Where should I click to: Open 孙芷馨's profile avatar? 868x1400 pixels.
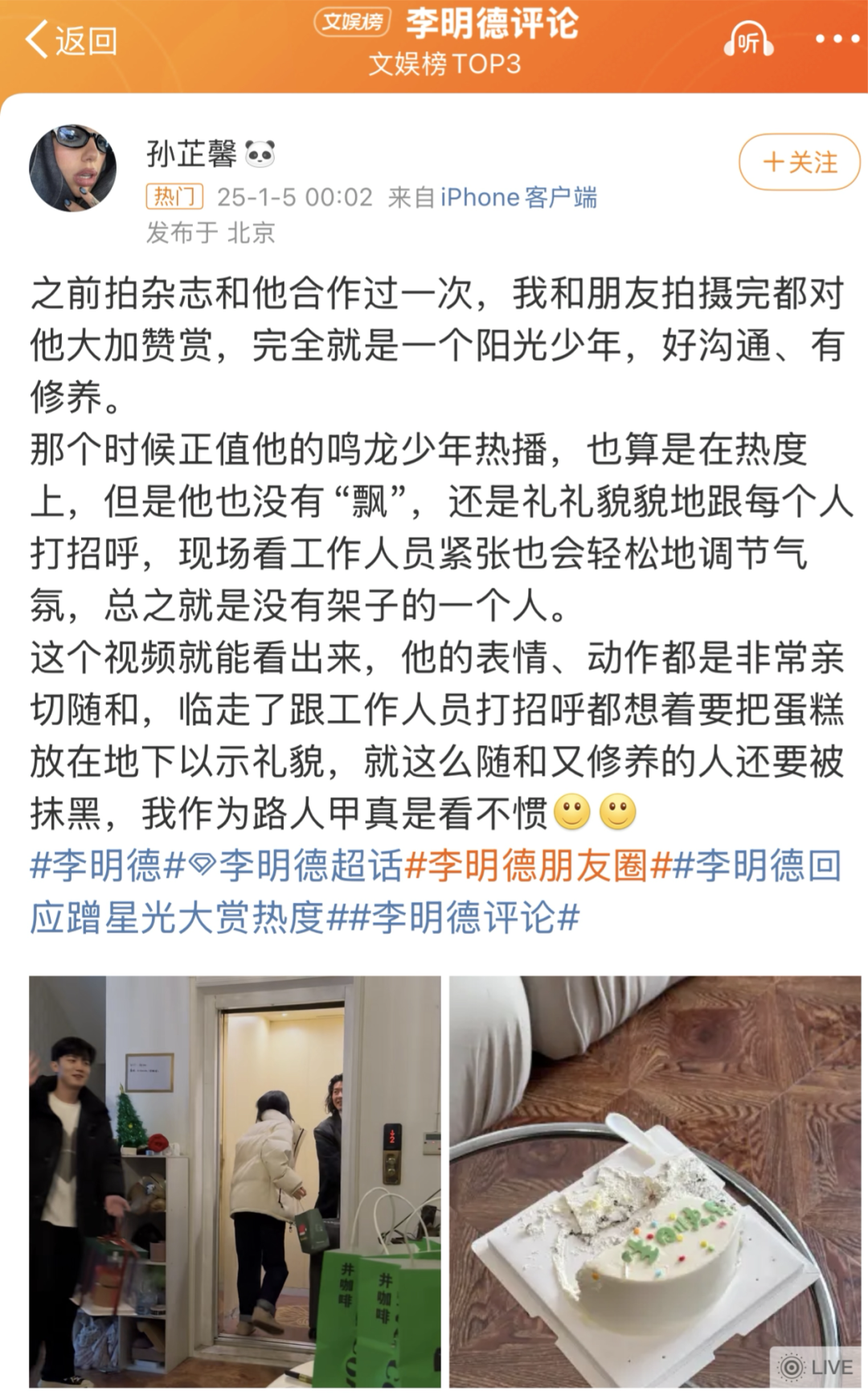click(x=73, y=168)
